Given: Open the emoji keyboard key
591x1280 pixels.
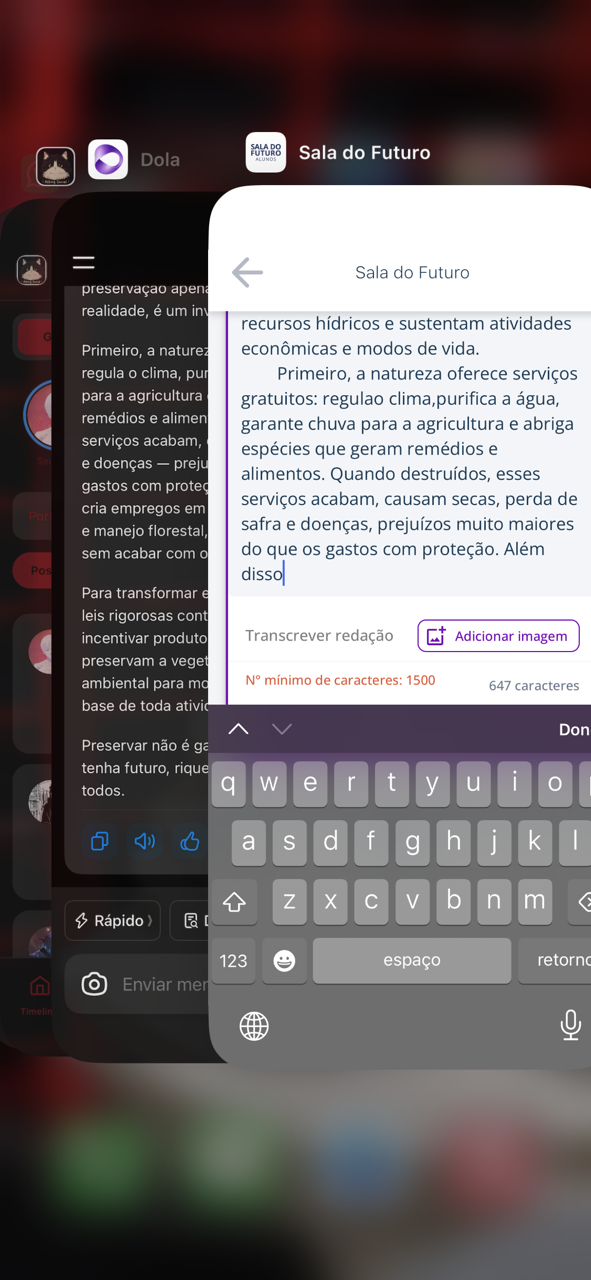Looking at the screenshot, I should (284, 961).
